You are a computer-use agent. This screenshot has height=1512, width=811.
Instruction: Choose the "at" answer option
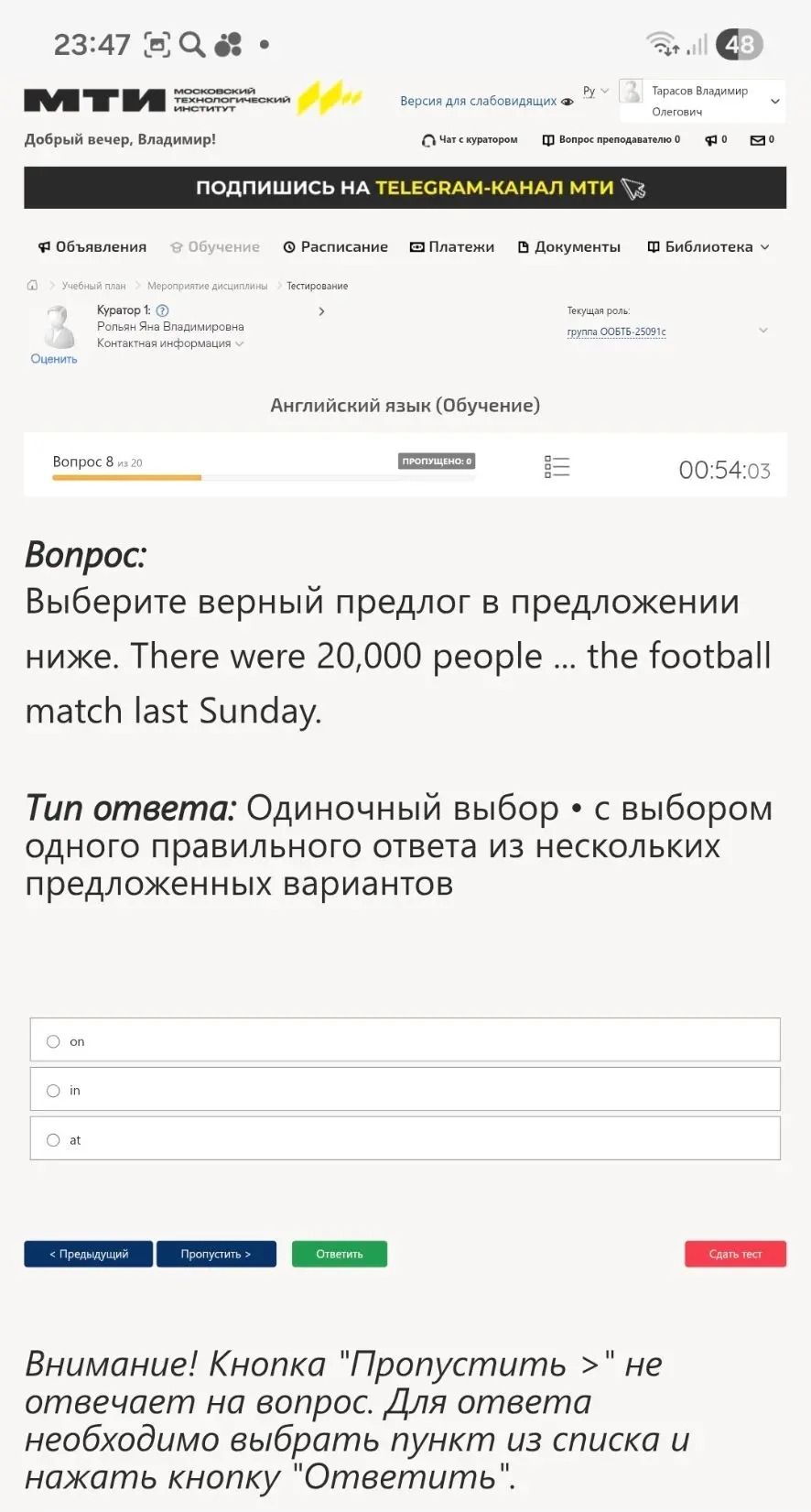(x=405, y=1139)
